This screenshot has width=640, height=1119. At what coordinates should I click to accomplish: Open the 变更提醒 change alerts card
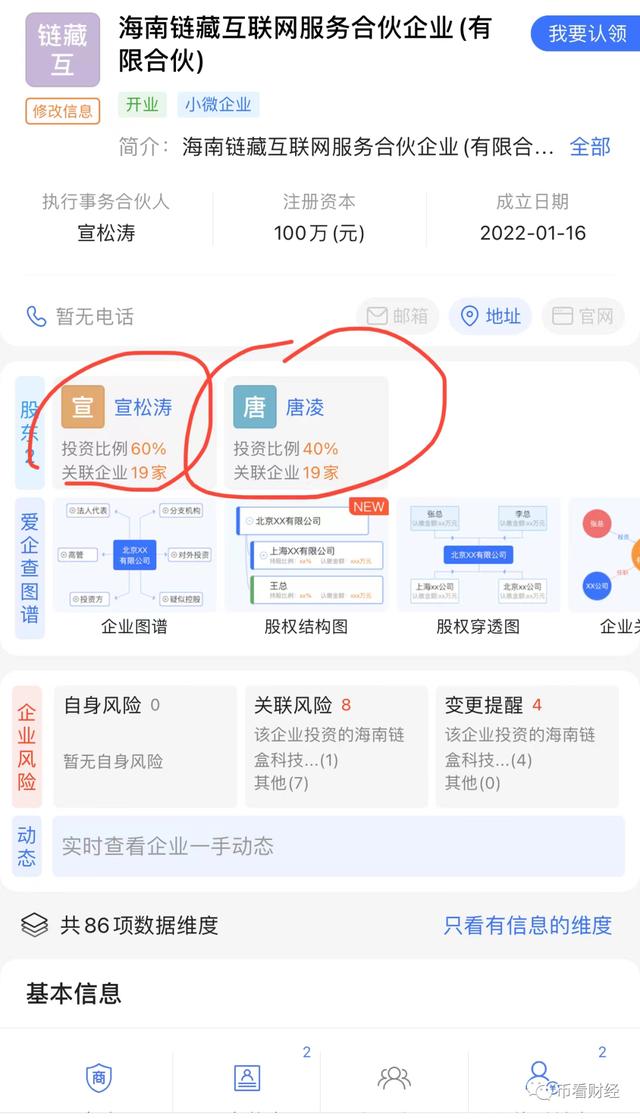(x=525, y=745)
